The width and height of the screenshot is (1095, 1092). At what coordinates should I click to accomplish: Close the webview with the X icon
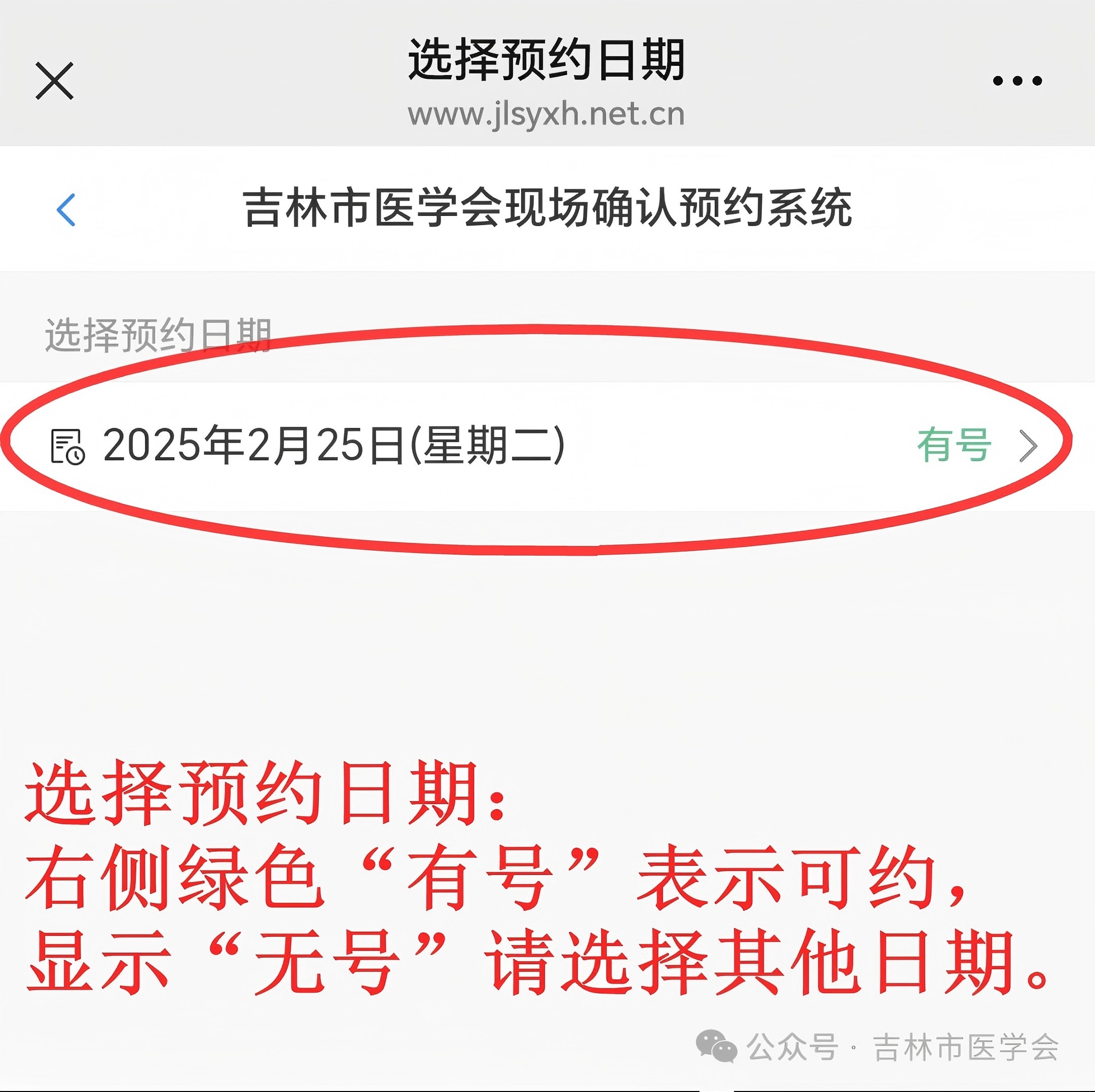coord(54,81)
